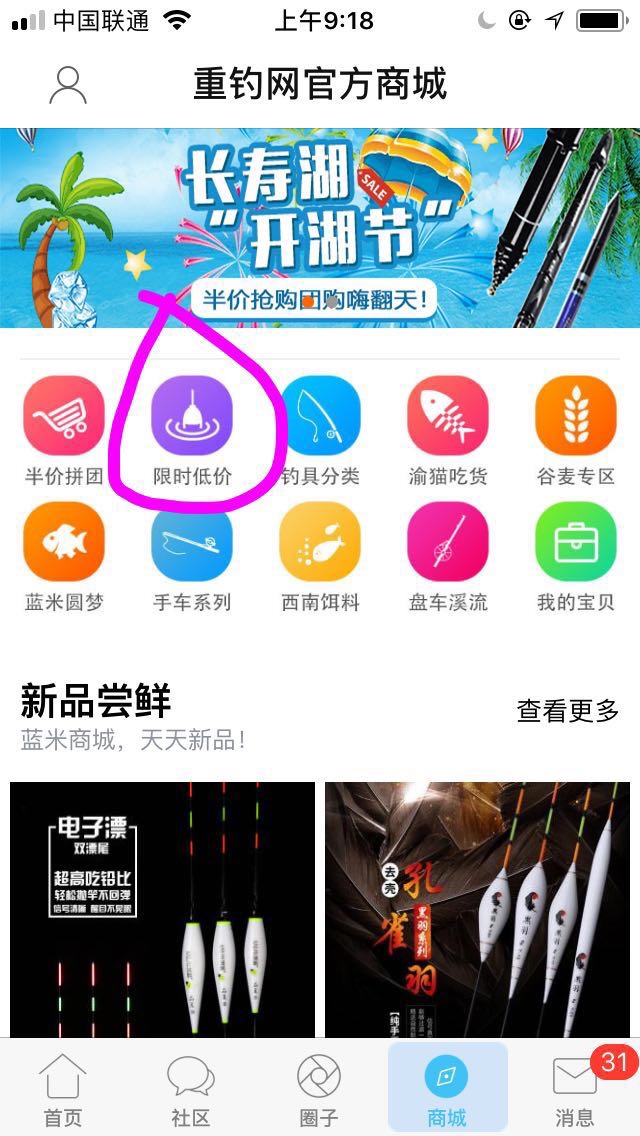Open the user profile icon
Viewport: 640px width, 1136px height.
pos(68,85)
